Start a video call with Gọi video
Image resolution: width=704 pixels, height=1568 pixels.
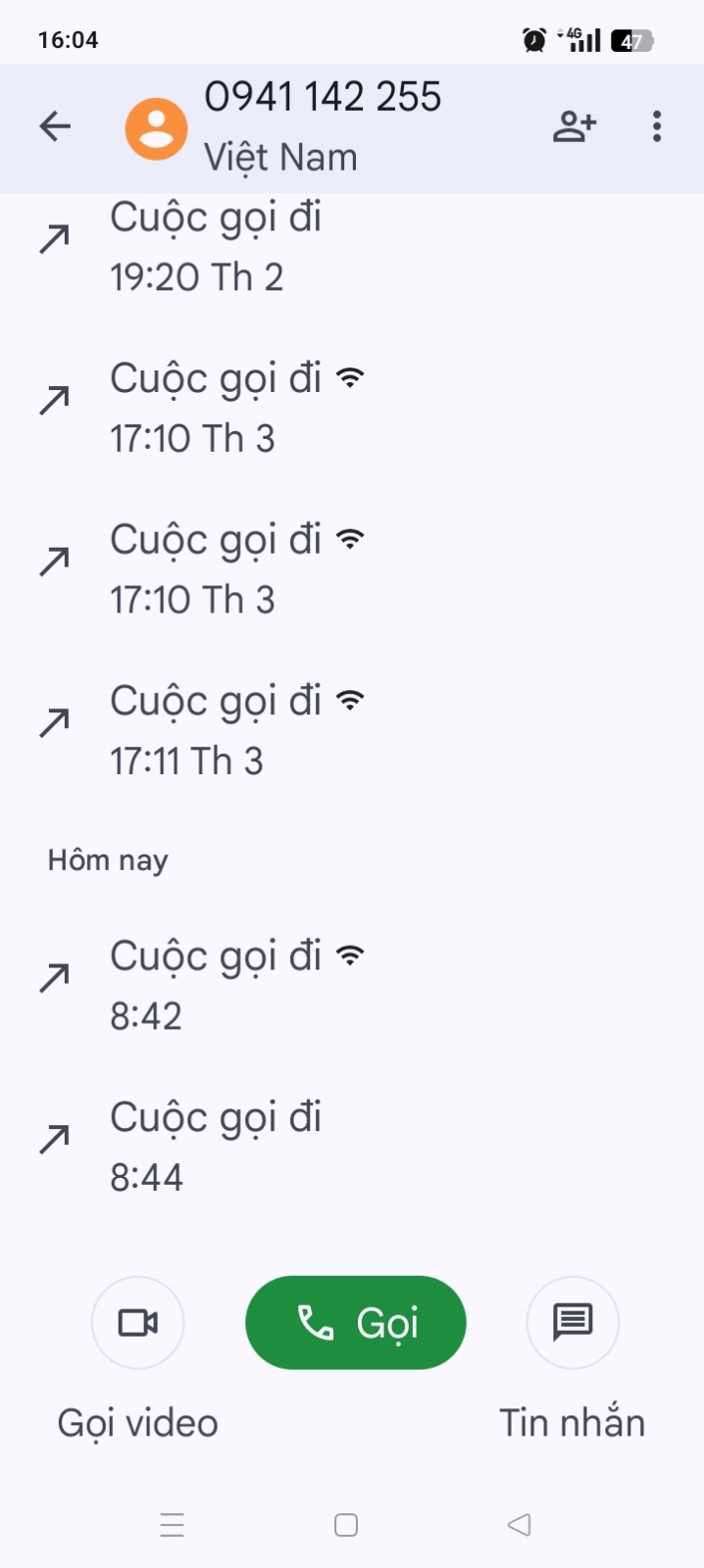point(138,1322)
